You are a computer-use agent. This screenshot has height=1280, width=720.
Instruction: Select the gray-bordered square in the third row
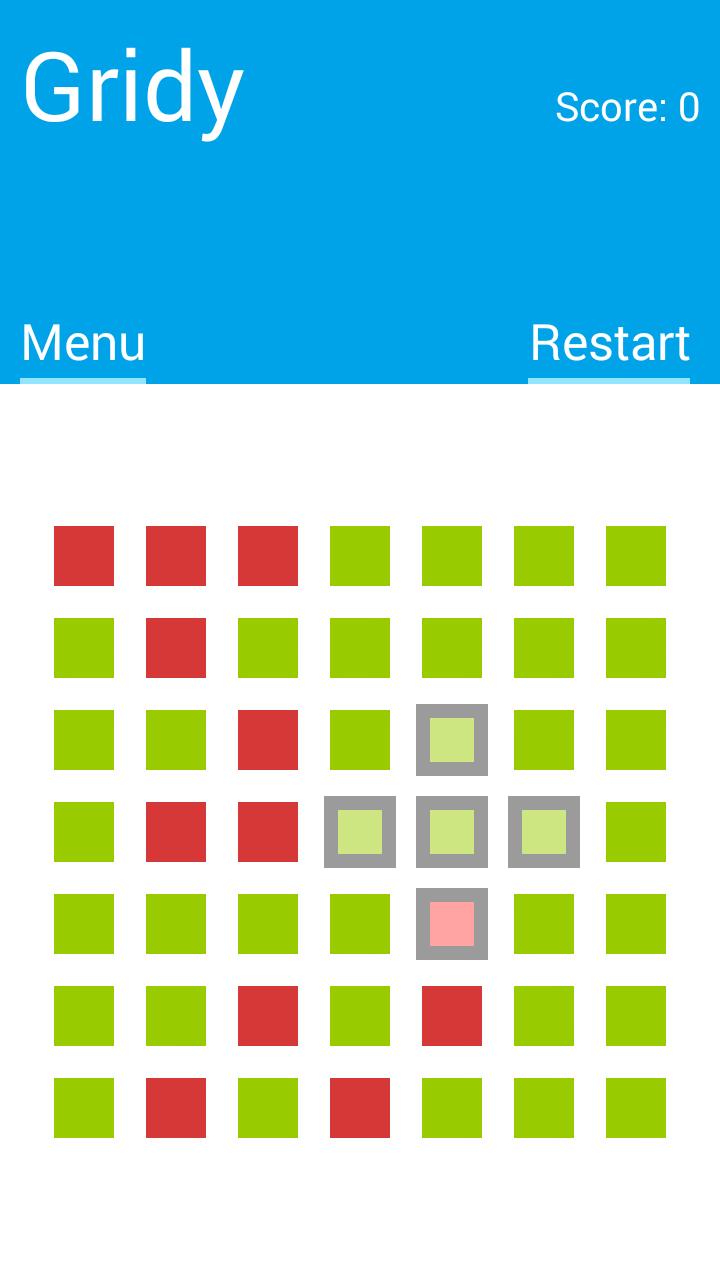click(x=452, y=740)
